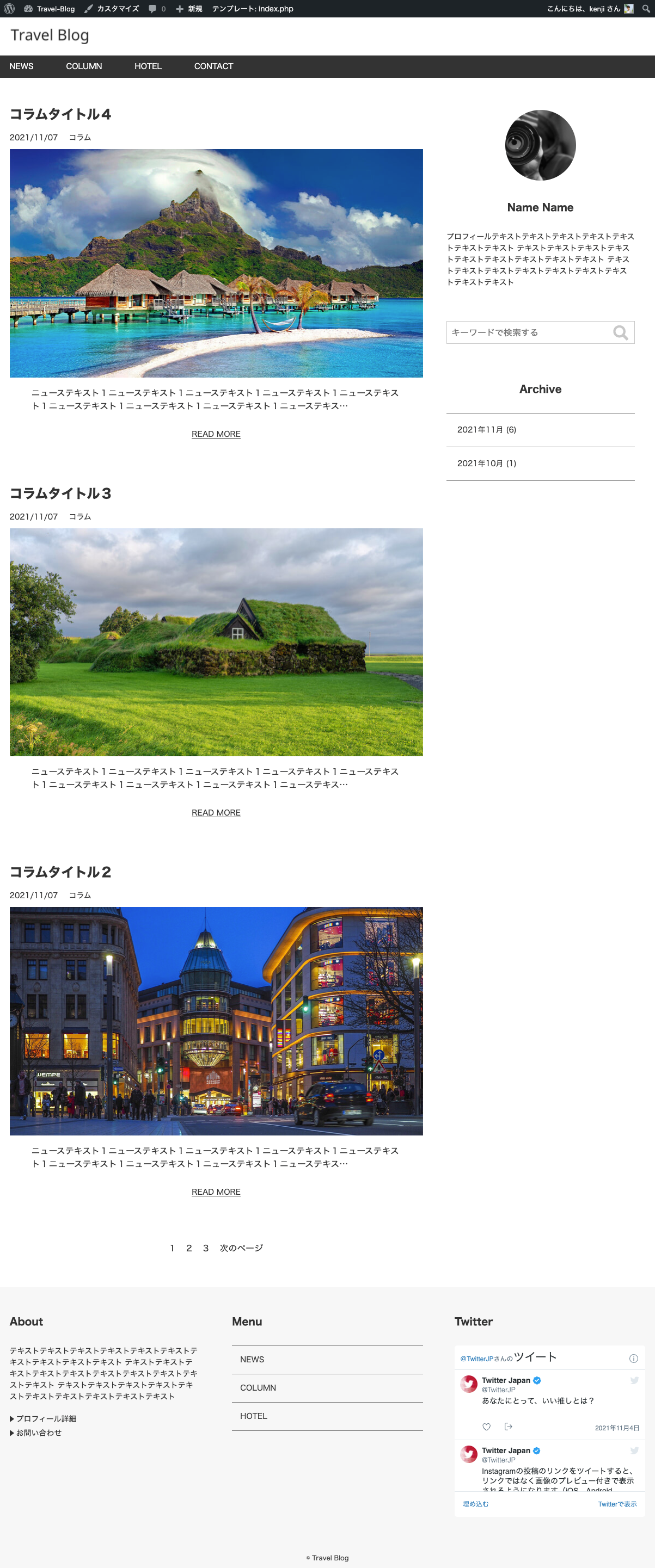Read more of コラムタイトル3

tap(216, 813)
